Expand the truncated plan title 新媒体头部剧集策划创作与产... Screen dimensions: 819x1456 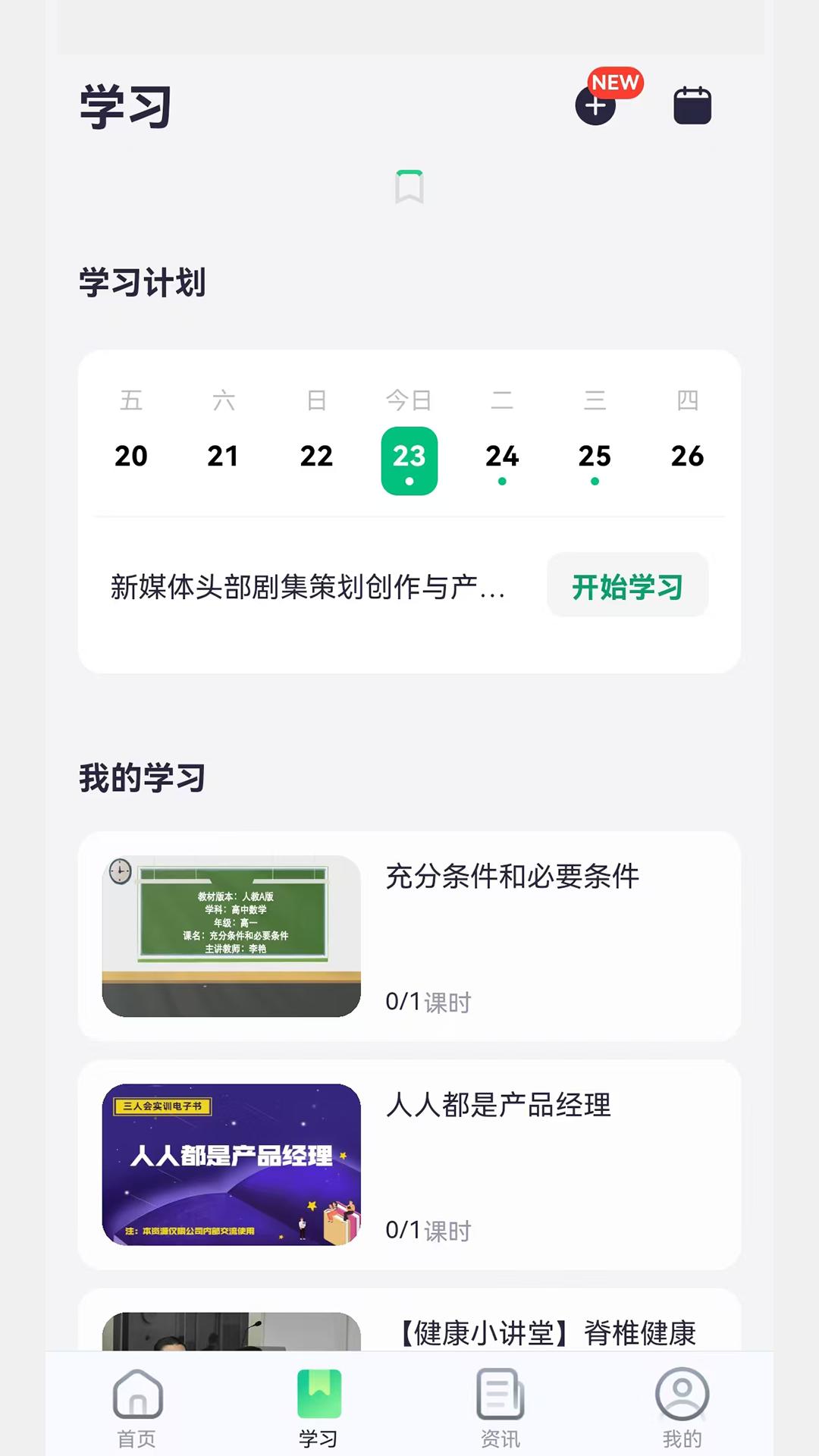pyautogui.click(x=307, y=586)
